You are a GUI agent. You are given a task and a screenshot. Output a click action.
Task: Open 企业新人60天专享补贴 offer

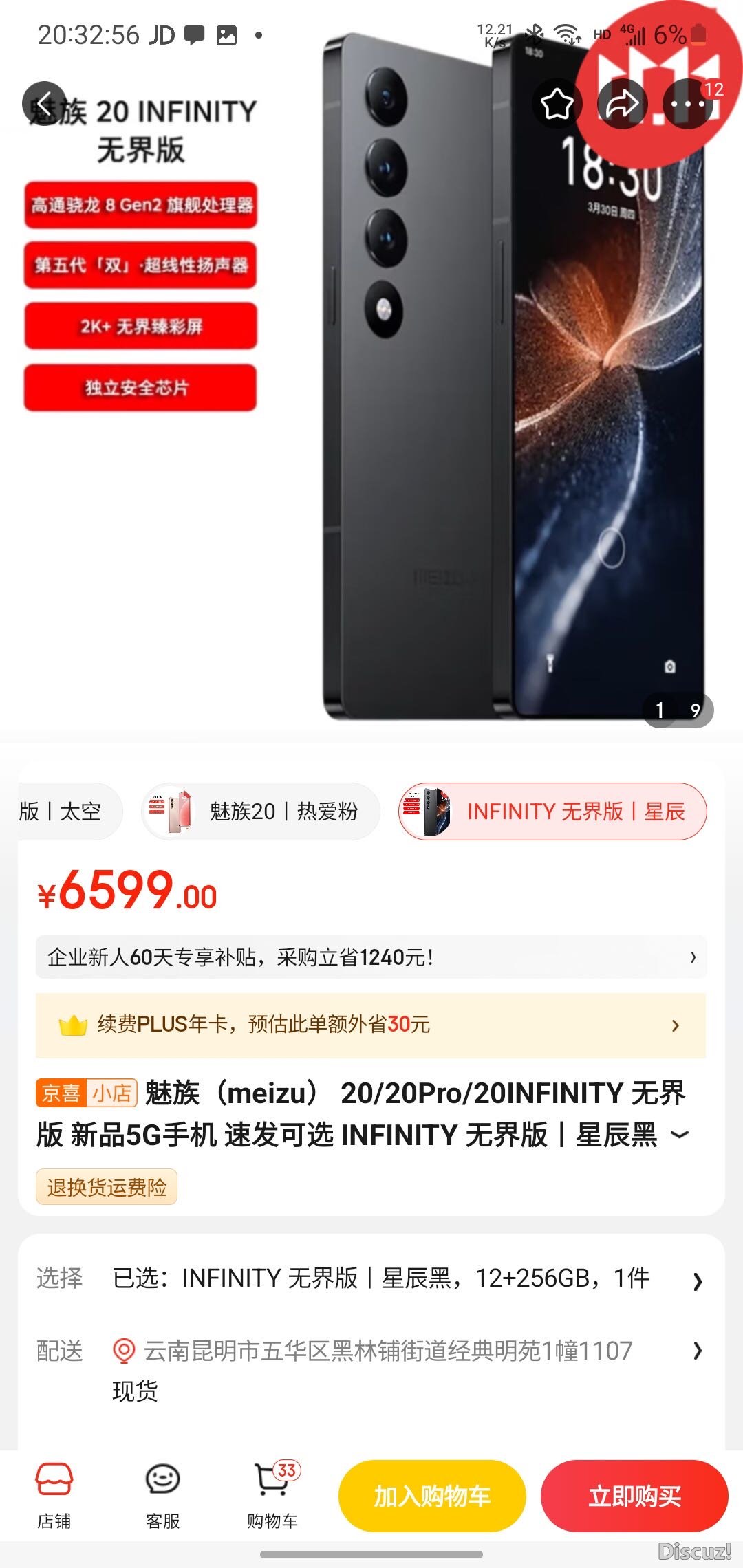pyautogui.click(x=371, y=957)
